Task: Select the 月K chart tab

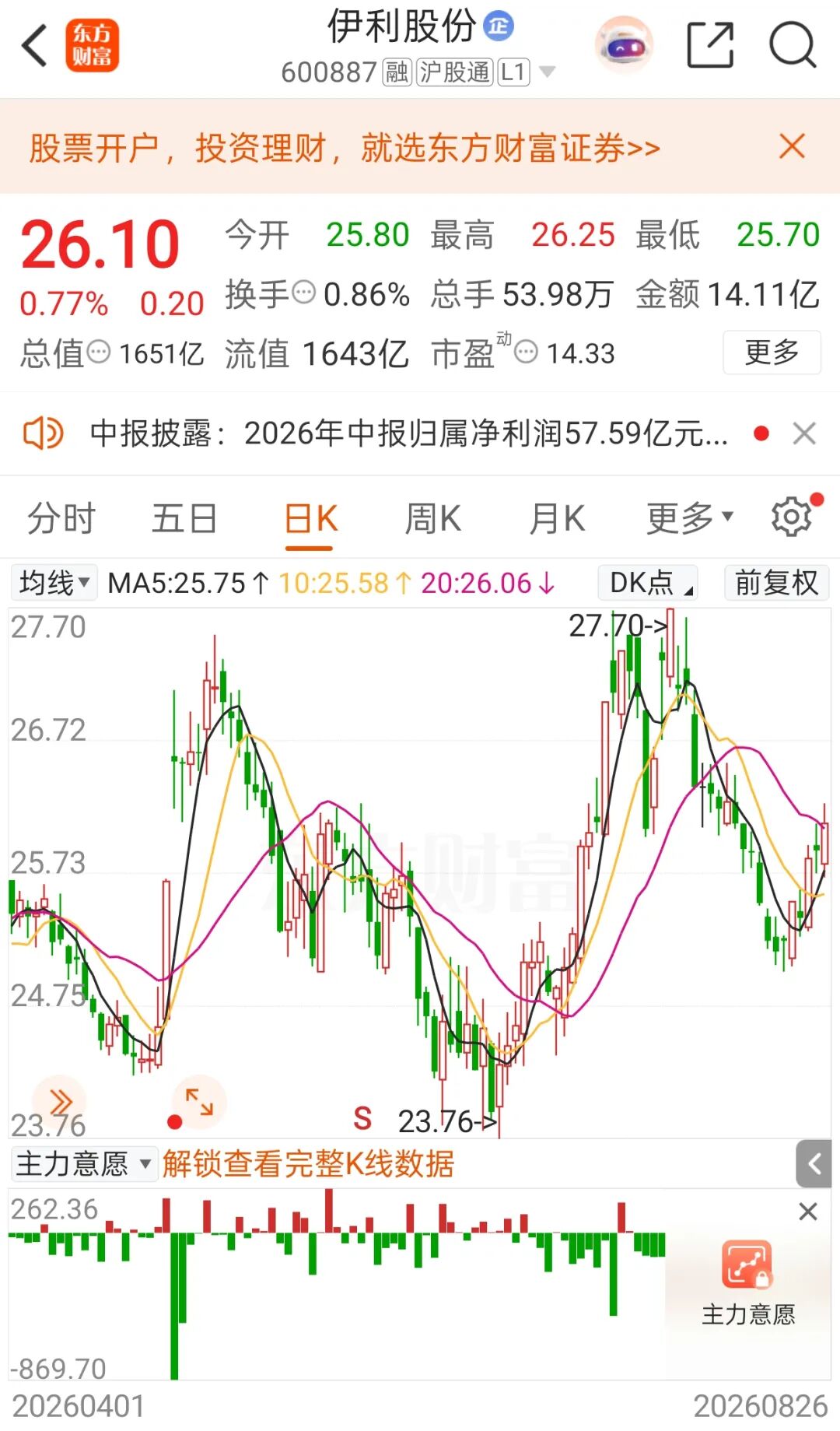Action: click(557, 518)
